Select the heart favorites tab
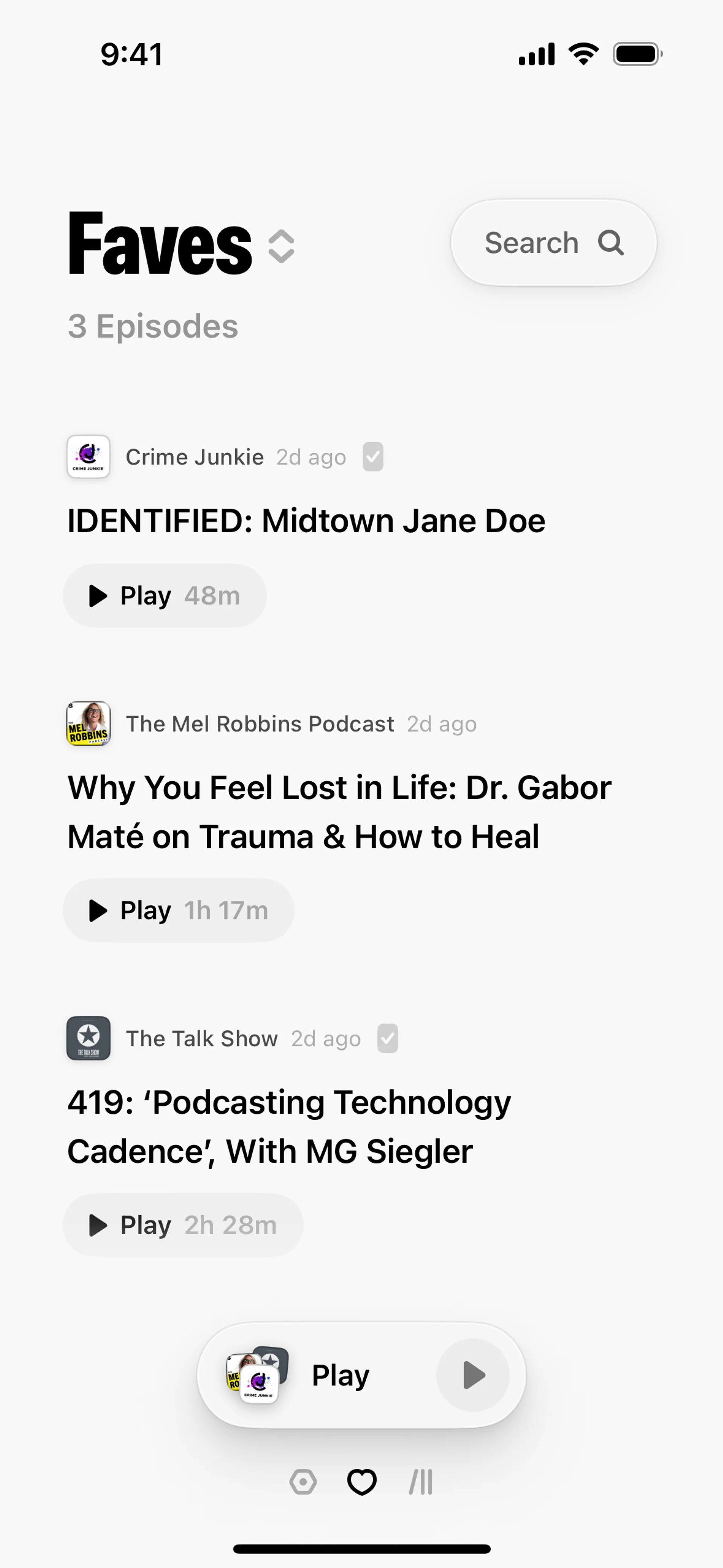Screen dimensions: 723x1568 (361, 1482)
